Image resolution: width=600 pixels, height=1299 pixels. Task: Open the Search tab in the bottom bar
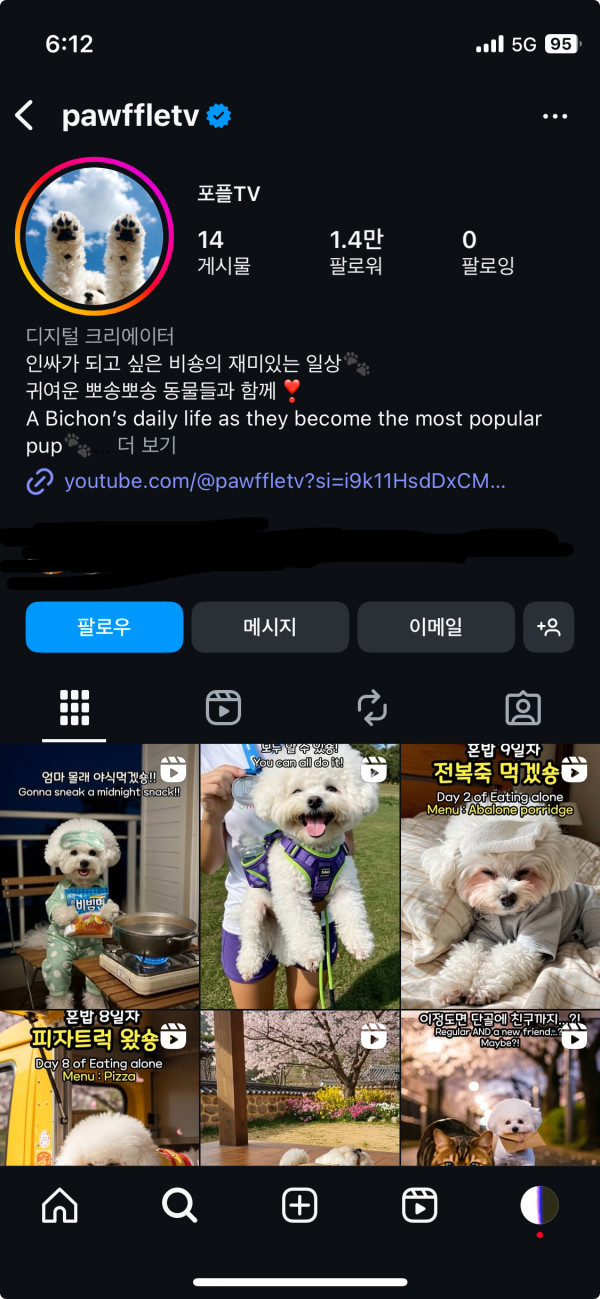tap(179, 1206)
